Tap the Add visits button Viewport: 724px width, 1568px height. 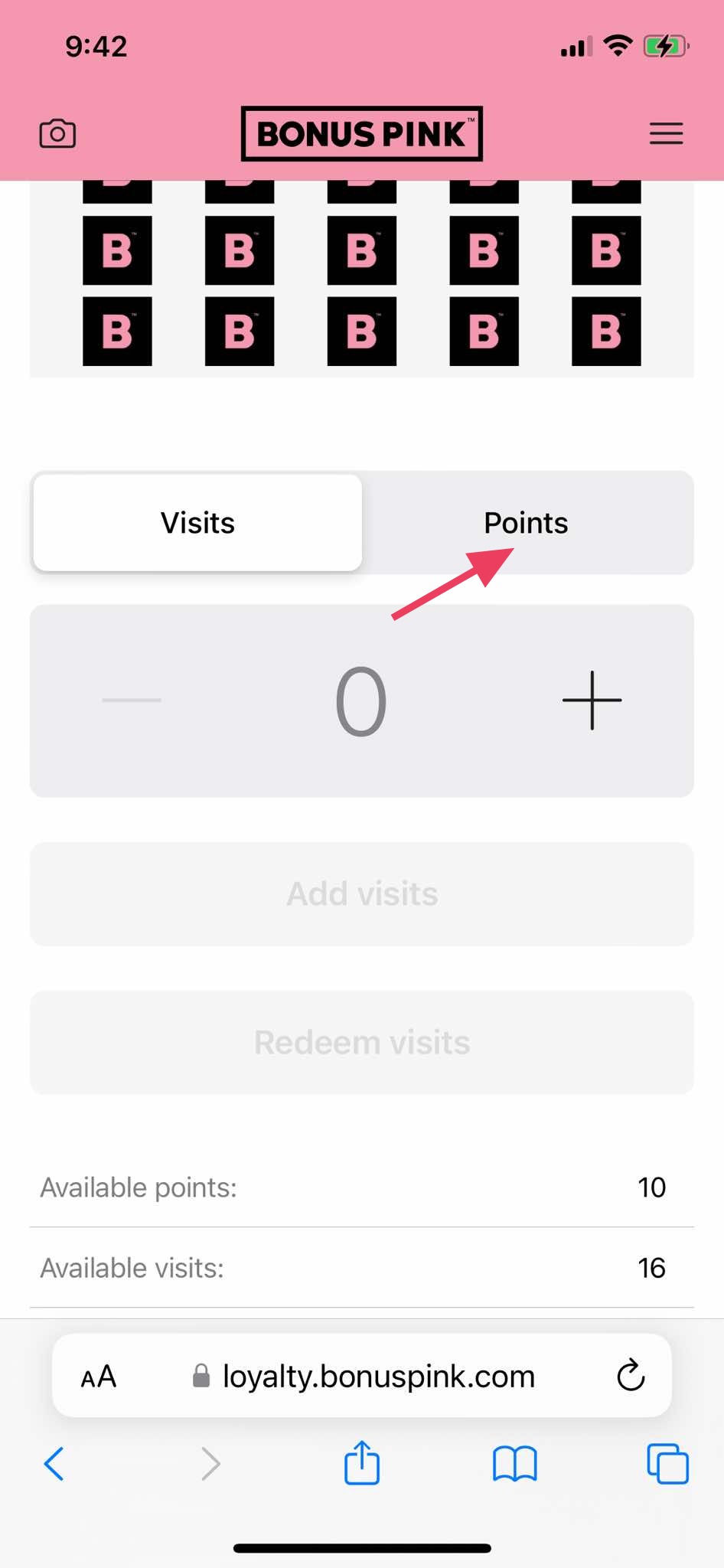click(362, 893)
